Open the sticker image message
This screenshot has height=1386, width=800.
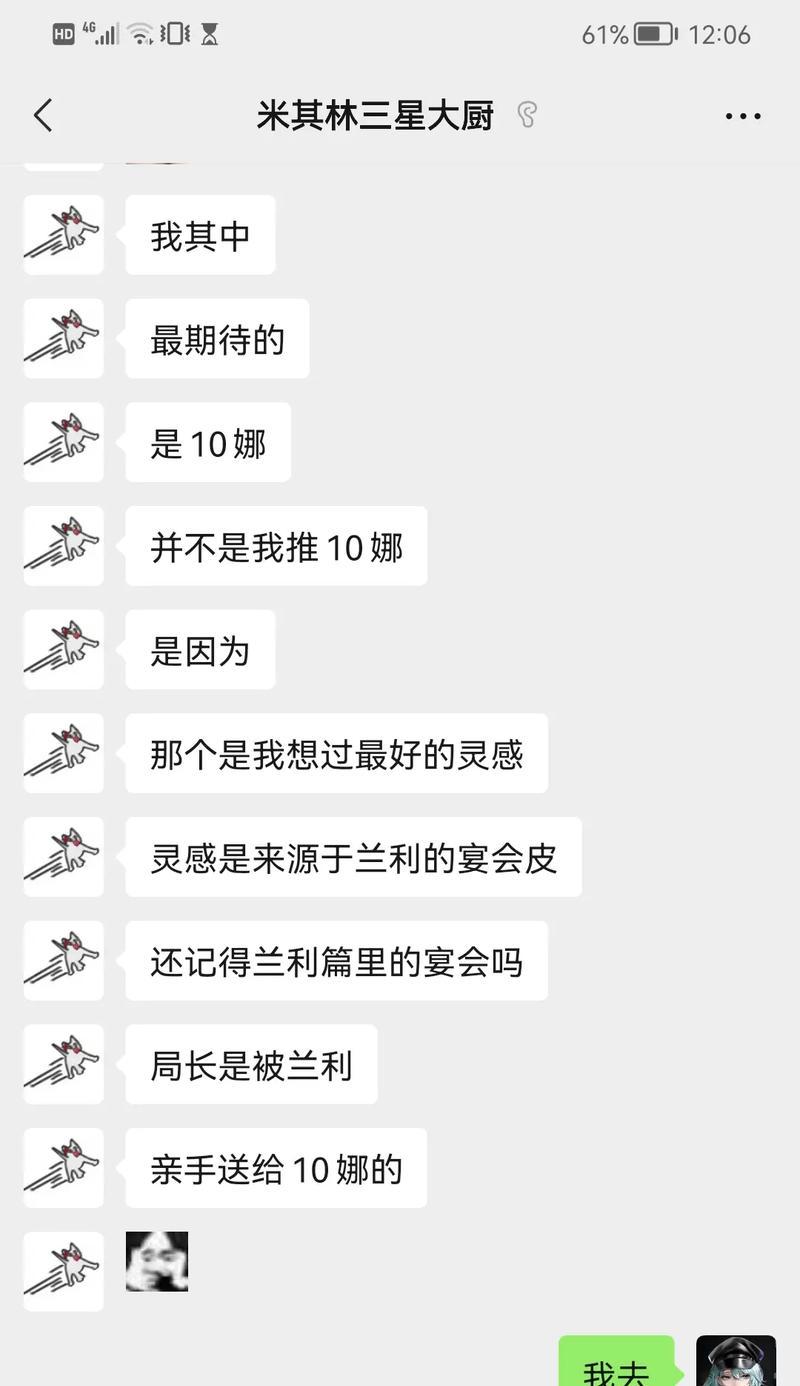point(157,1261)
